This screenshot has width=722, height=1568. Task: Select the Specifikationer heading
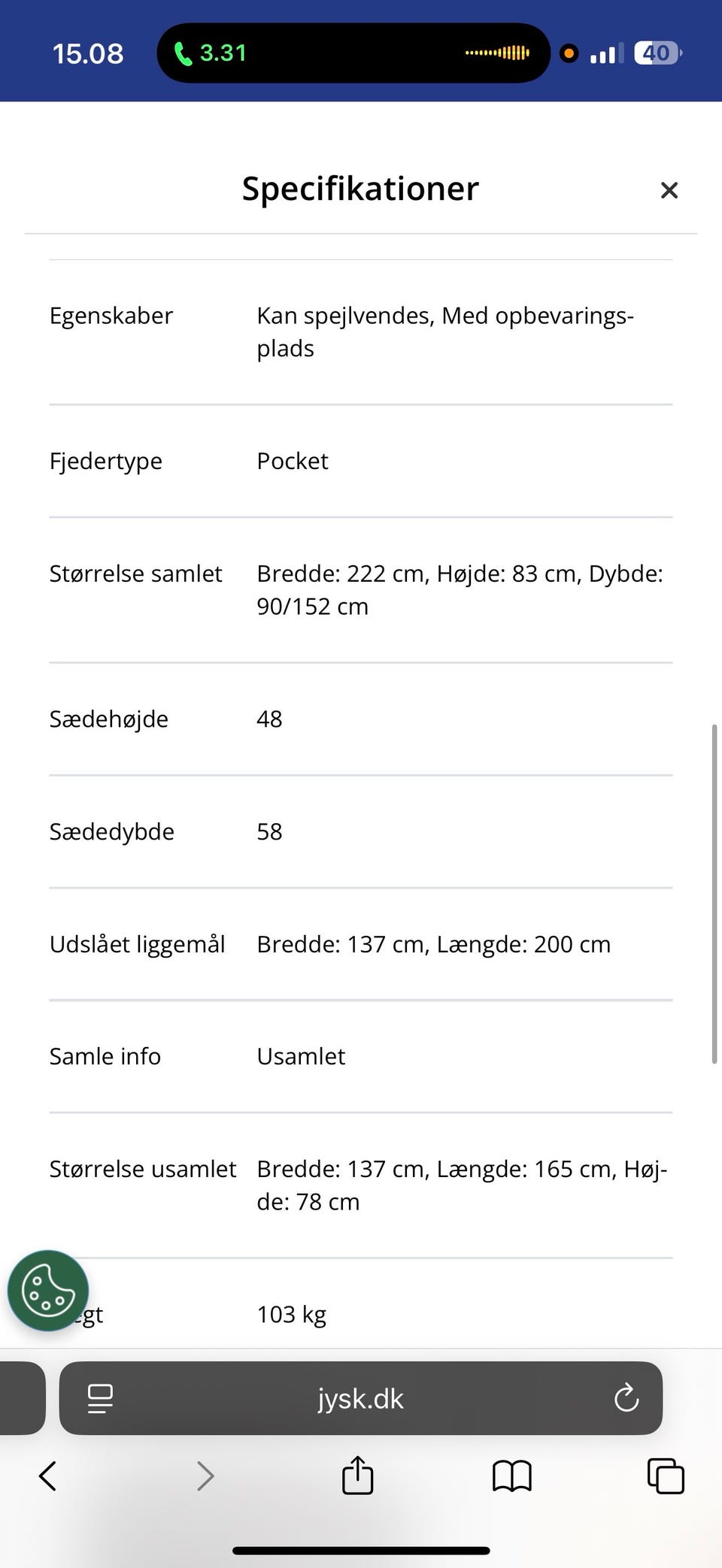[359, 189]
